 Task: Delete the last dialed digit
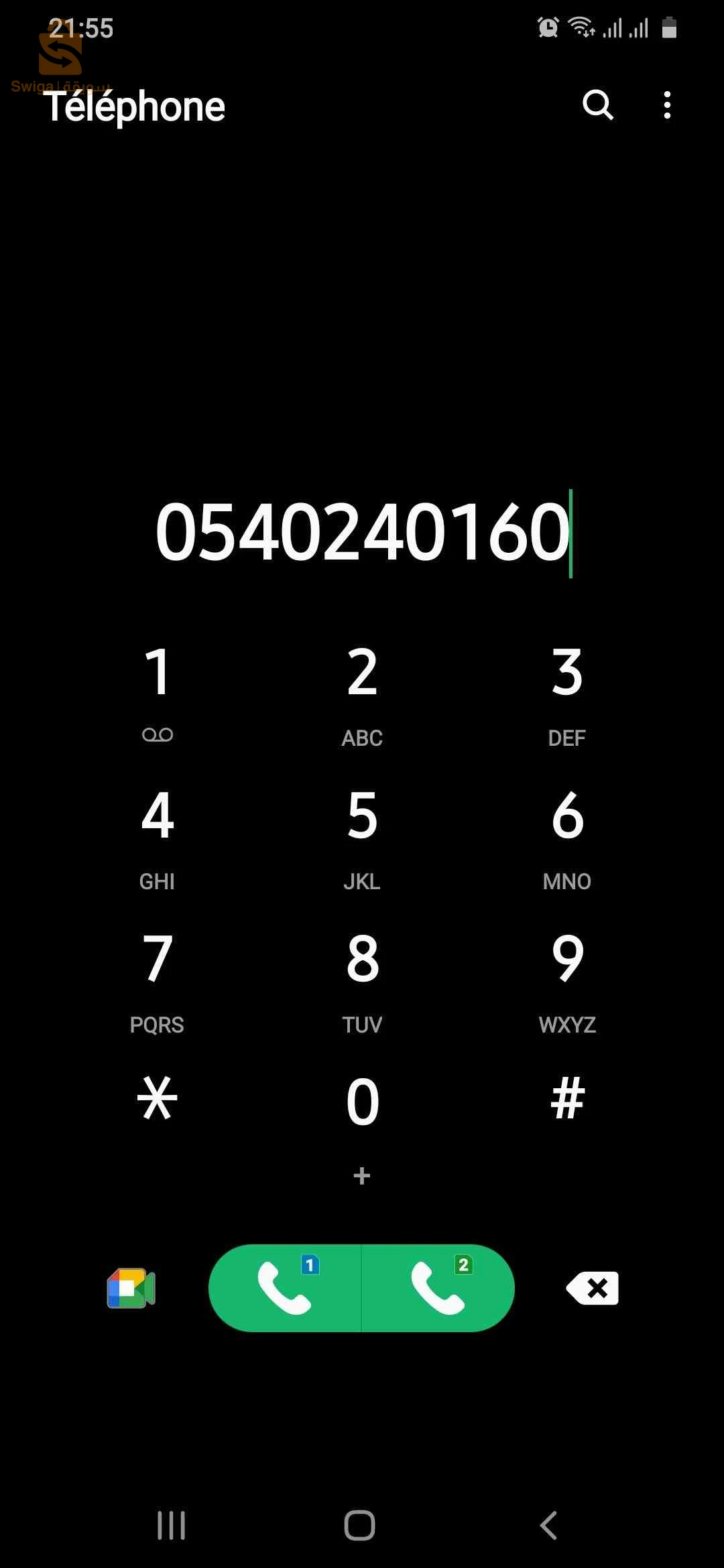(593, 1288)
